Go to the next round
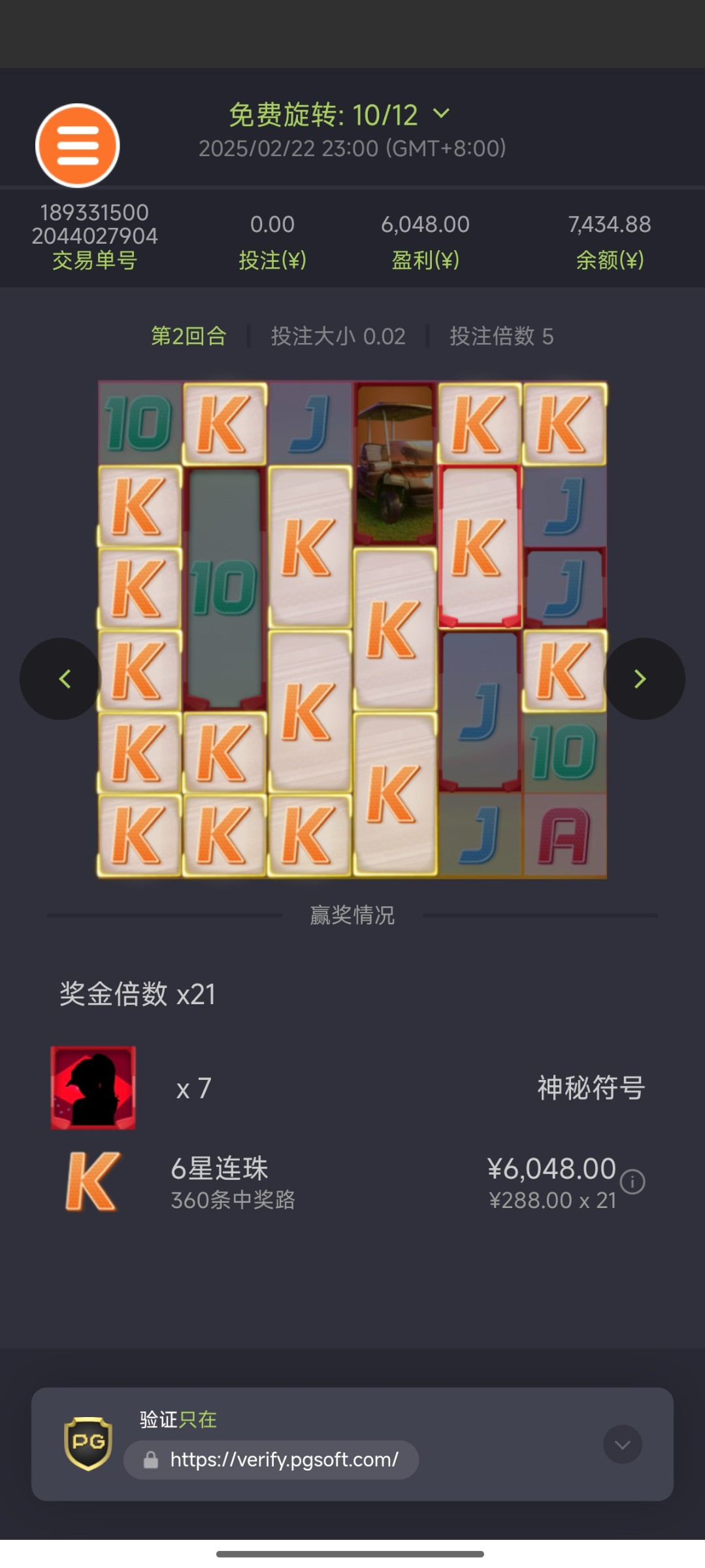Screen dimensions: 705x1568 coord(643,679)
